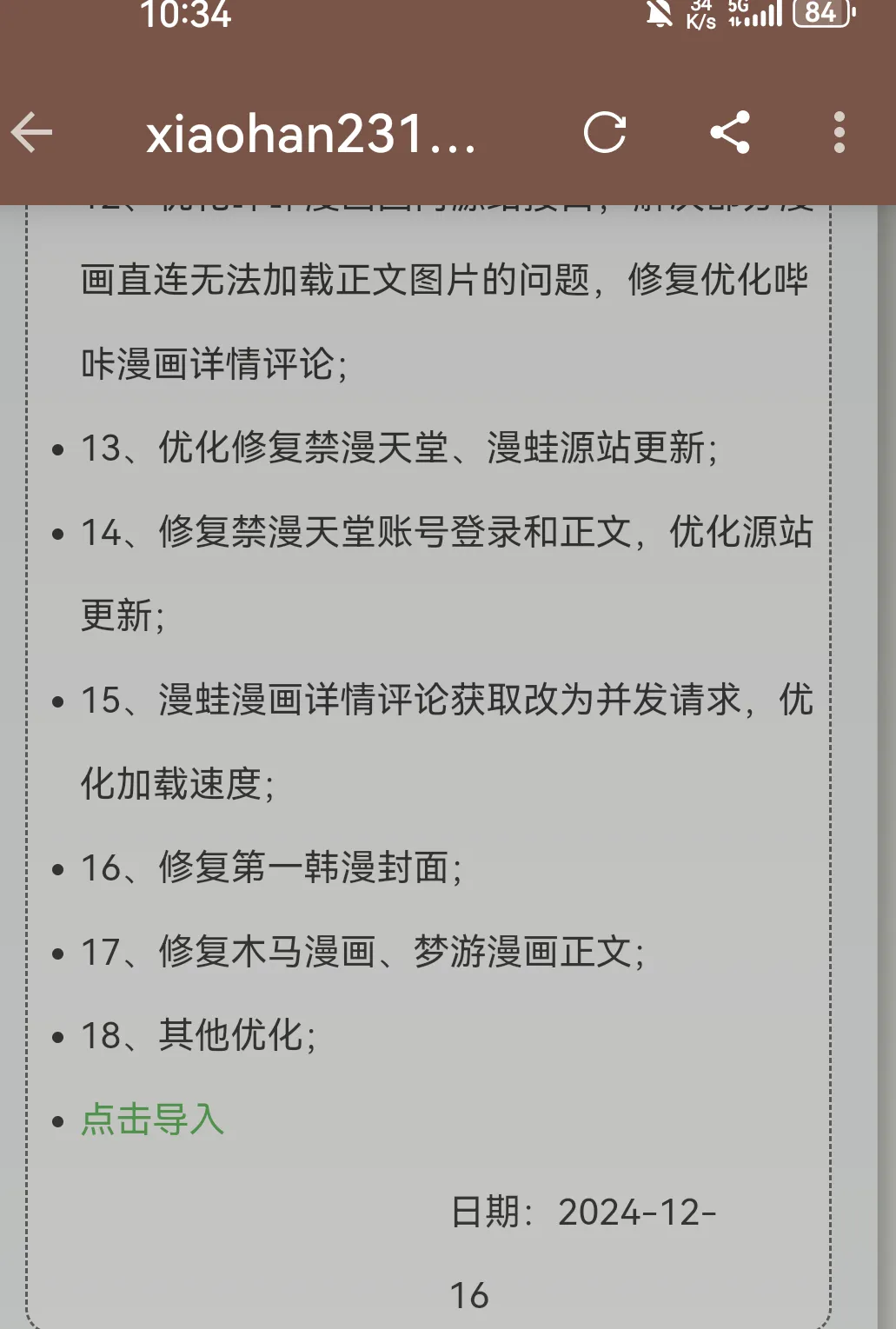This screenshot has height=1329, width=896.
Task: Tap the green 点击导入 link
Action: point(153,1120)
